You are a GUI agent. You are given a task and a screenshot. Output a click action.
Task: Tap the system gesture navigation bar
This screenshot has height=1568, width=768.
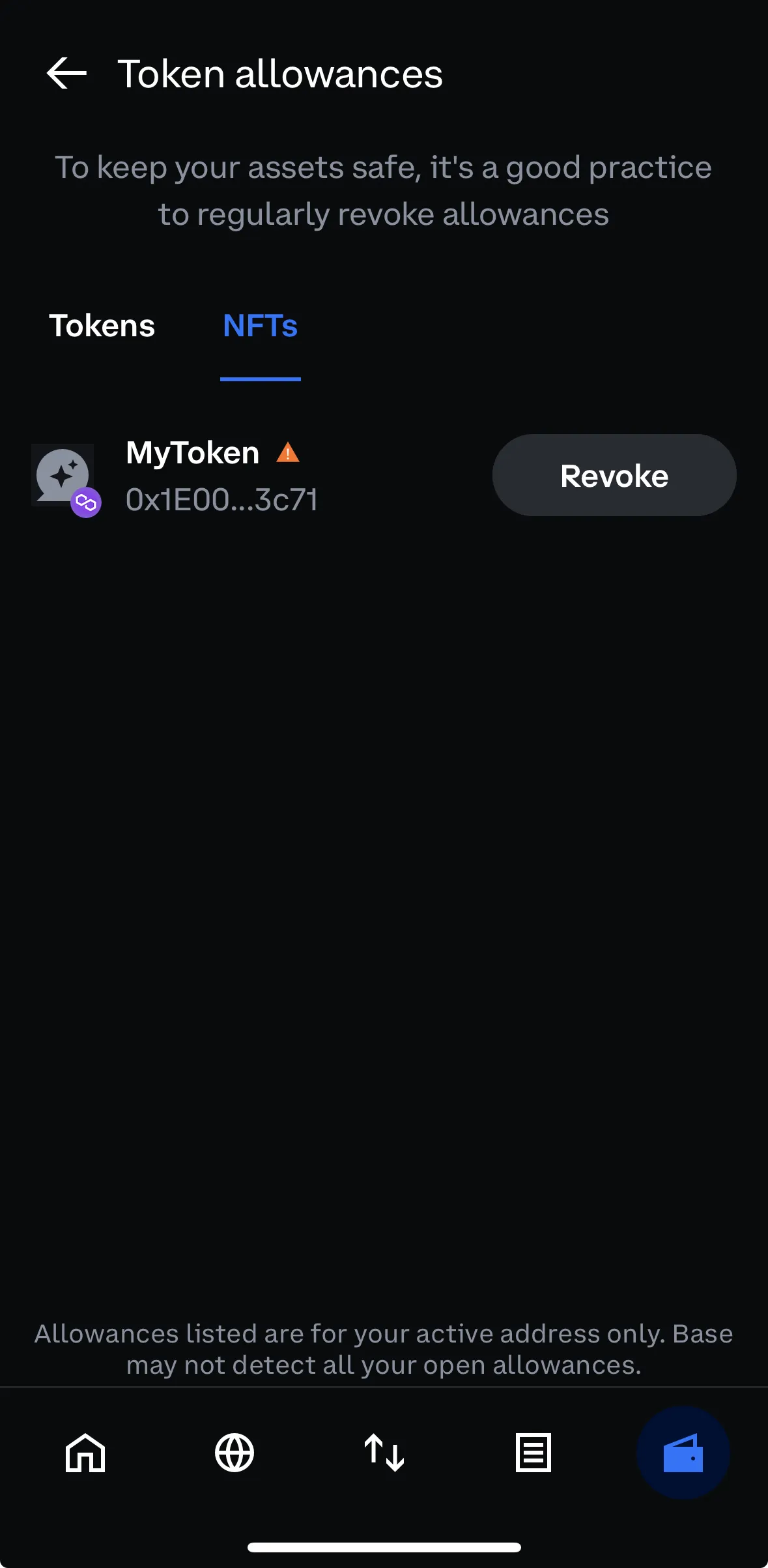[x=384, y=1546]
